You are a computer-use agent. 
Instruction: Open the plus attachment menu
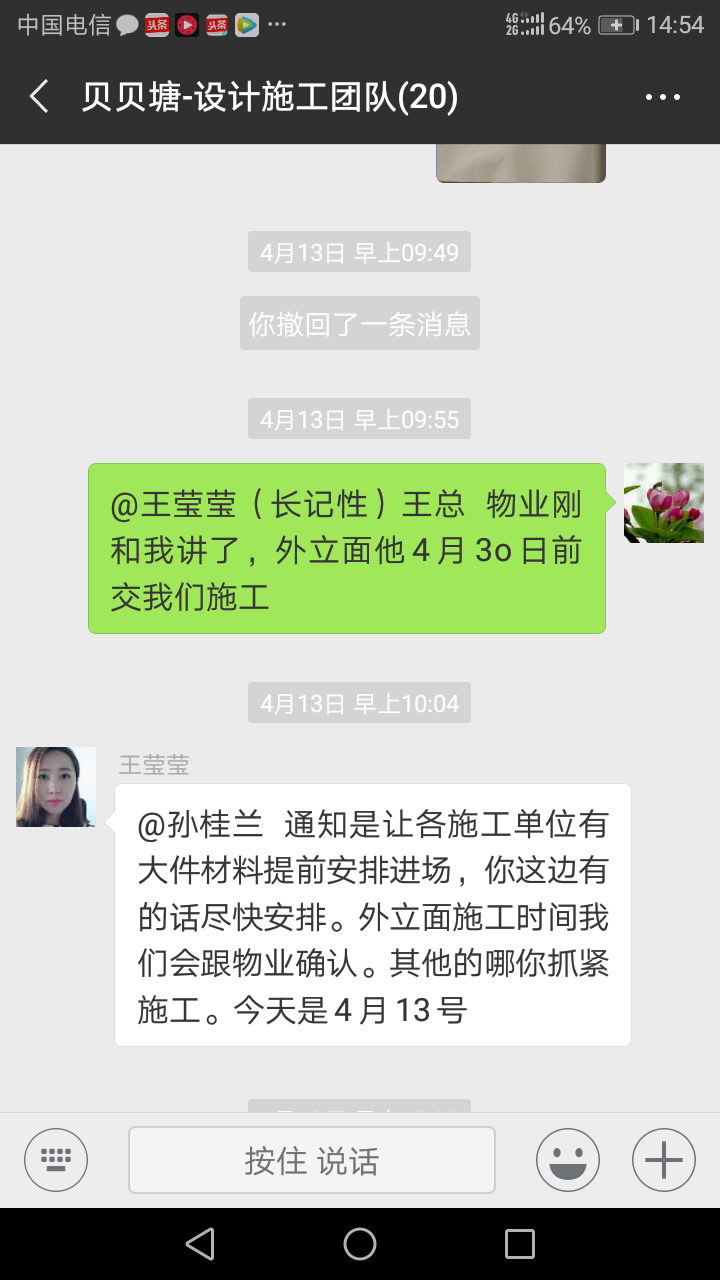663,1160
